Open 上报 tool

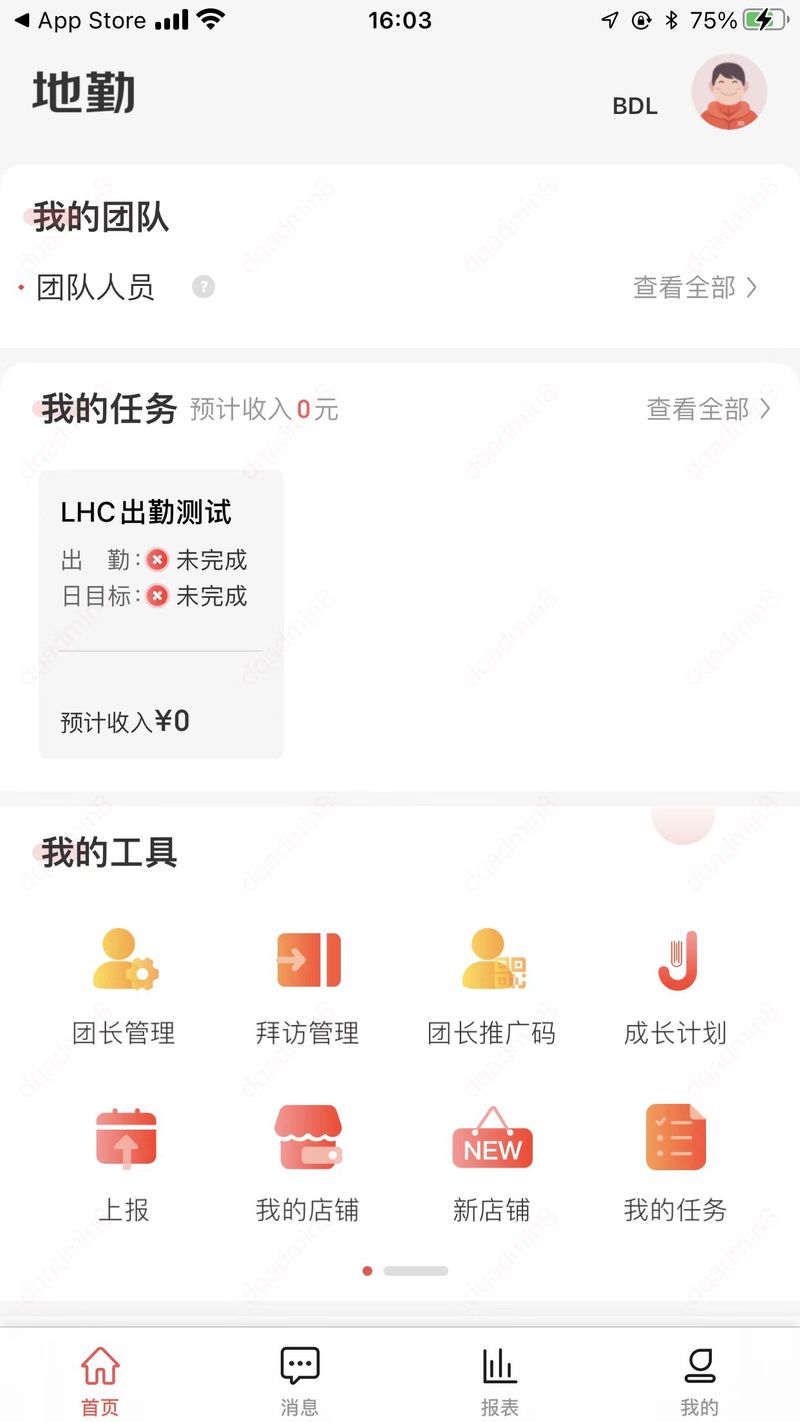[x=124, y=1162]
